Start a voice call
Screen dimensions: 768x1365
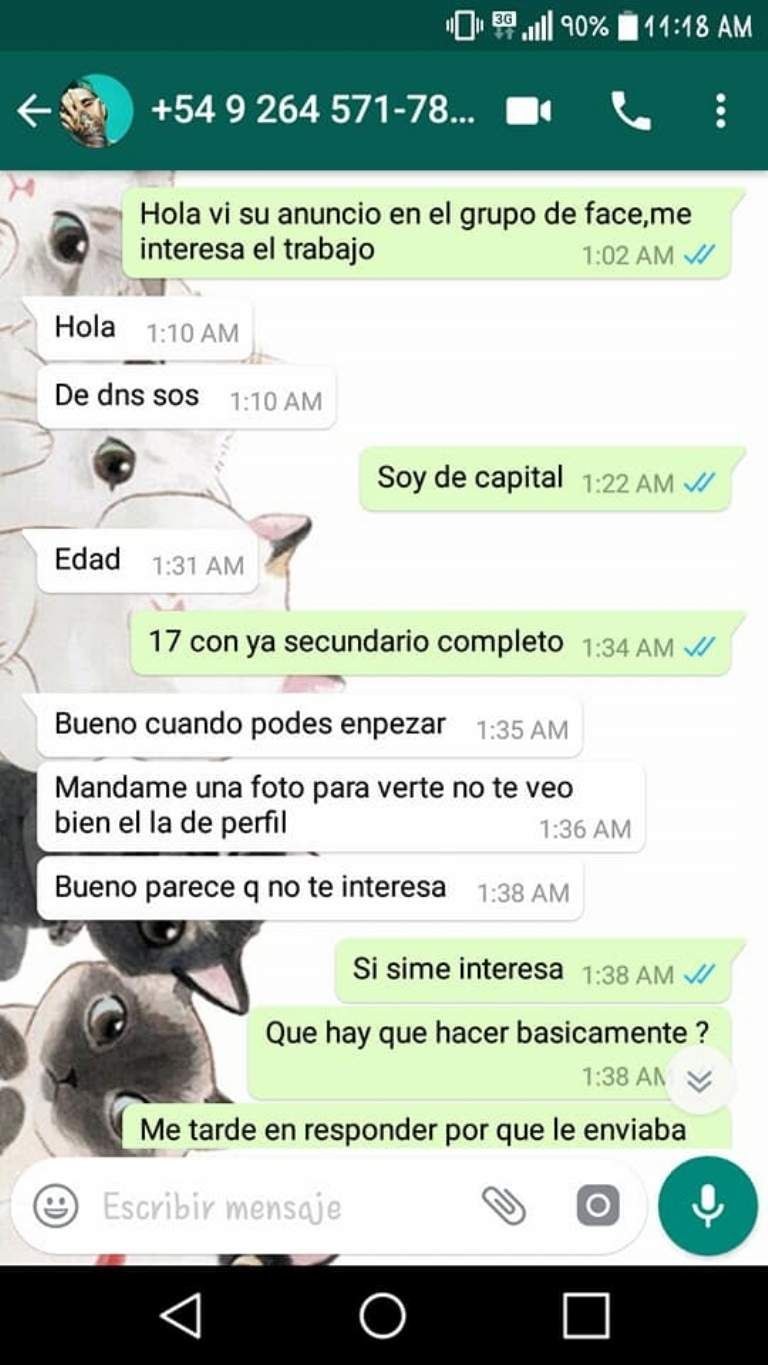pyautogui.click(x=630, y=111)
